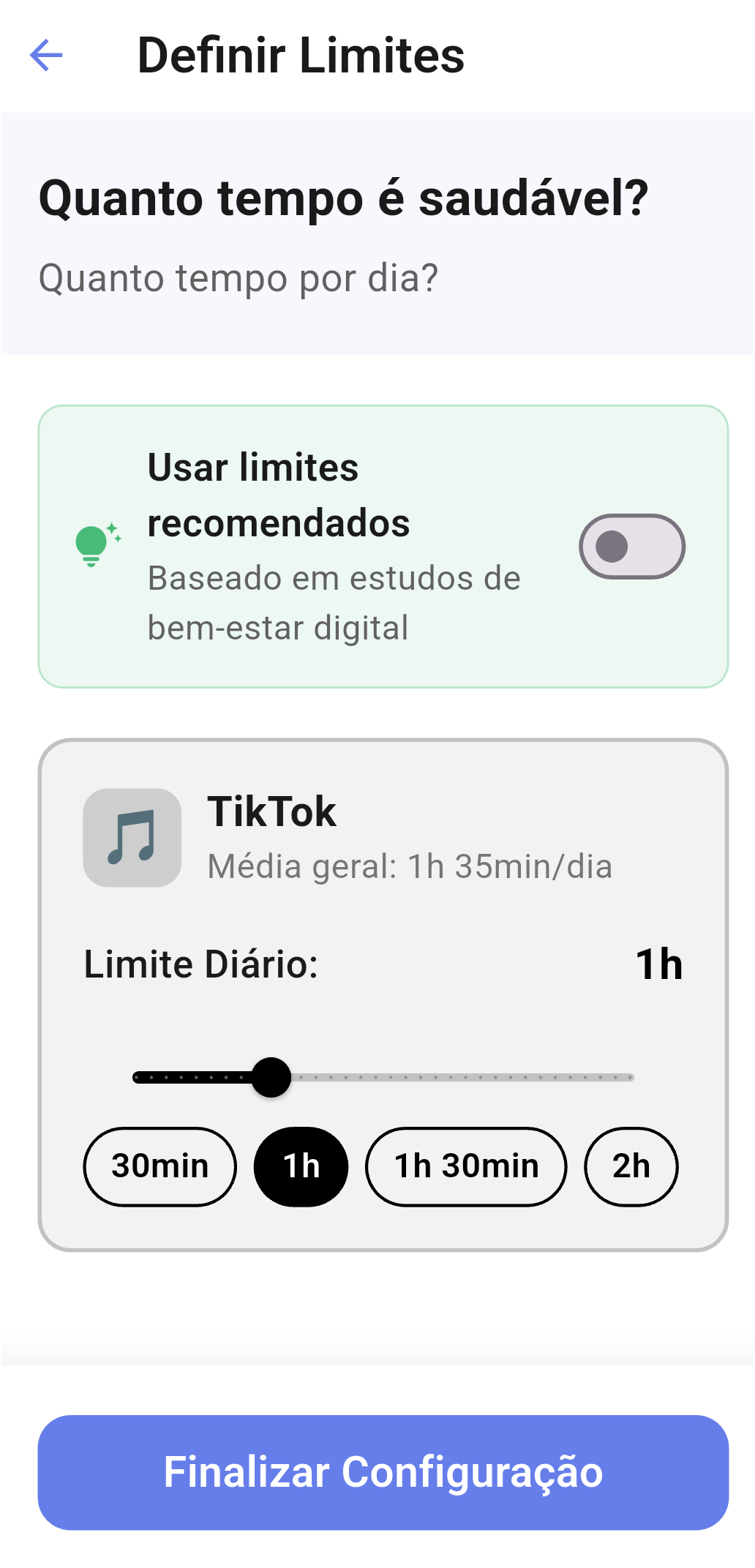Choose the 1h 30min preset
The image size is (755, 1568).
pos(465,1166)
